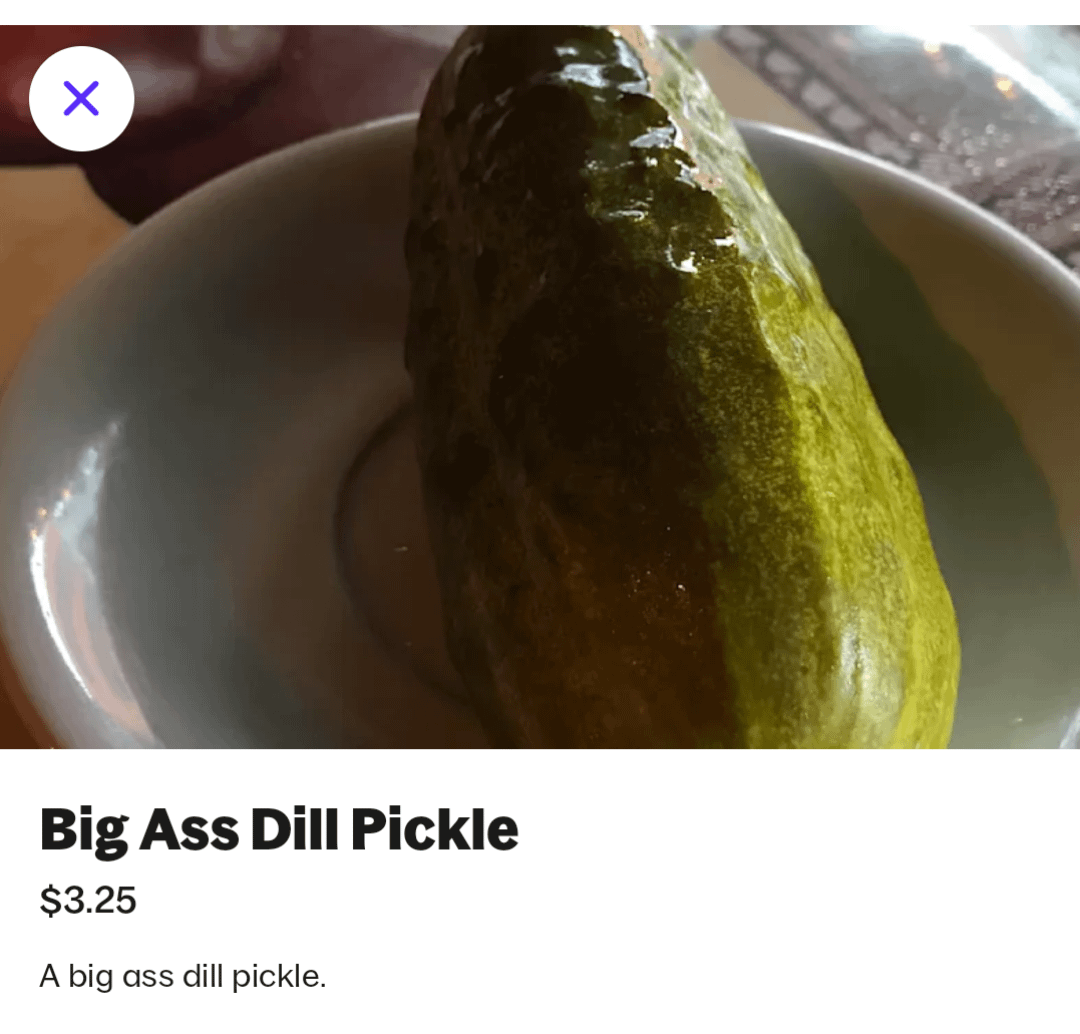The image size is (1080, 1034).
Task: Close the Big Ass Dill Pickle item view
Action: tap(81, 98)
